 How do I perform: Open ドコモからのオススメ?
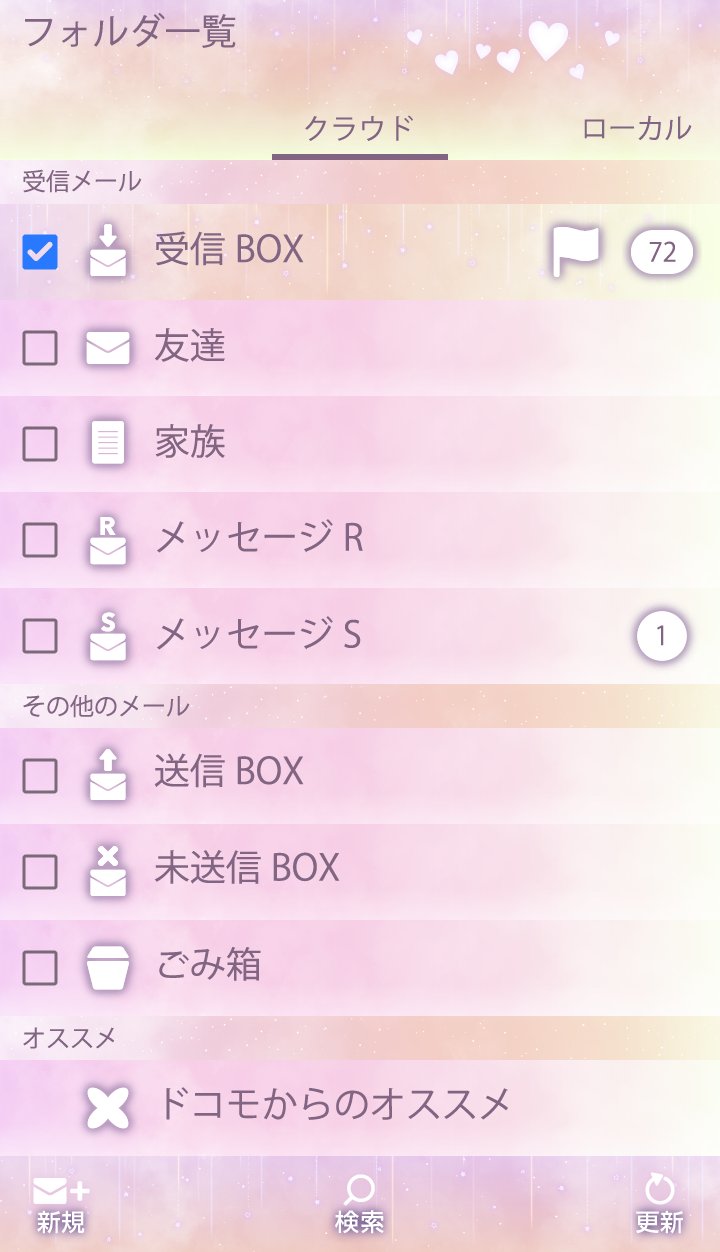(x=334, y=1105)
